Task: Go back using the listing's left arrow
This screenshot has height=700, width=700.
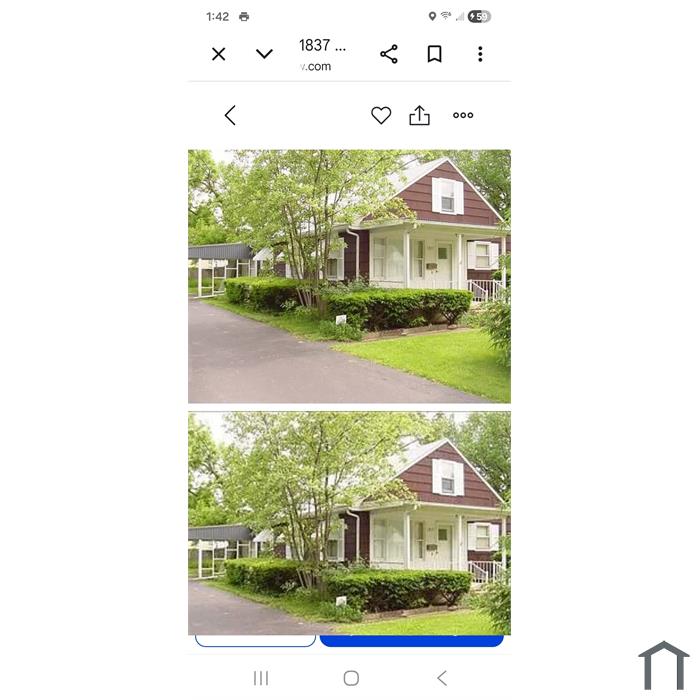Action: [230, 115]
